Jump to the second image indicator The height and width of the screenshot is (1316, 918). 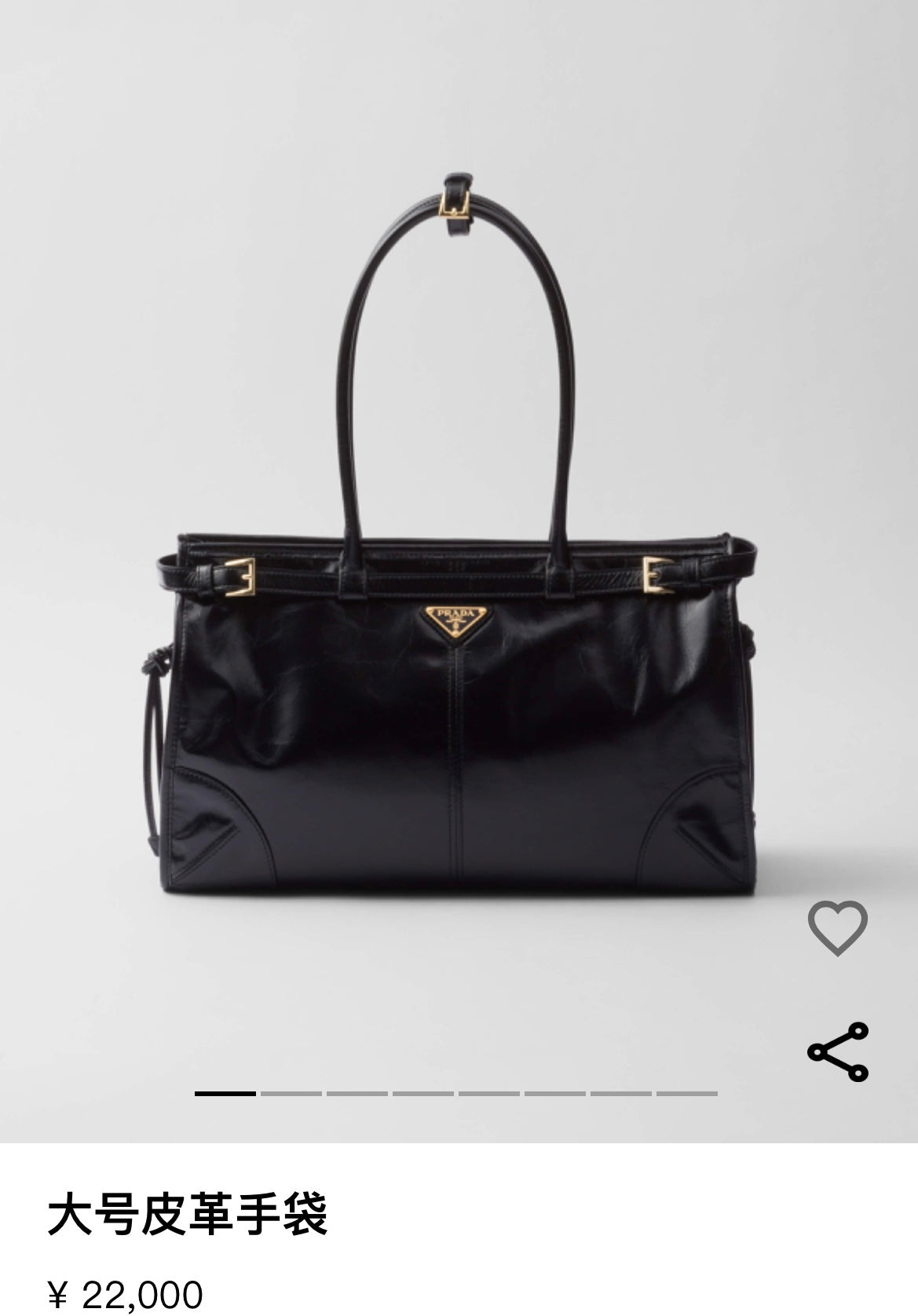291,1093
